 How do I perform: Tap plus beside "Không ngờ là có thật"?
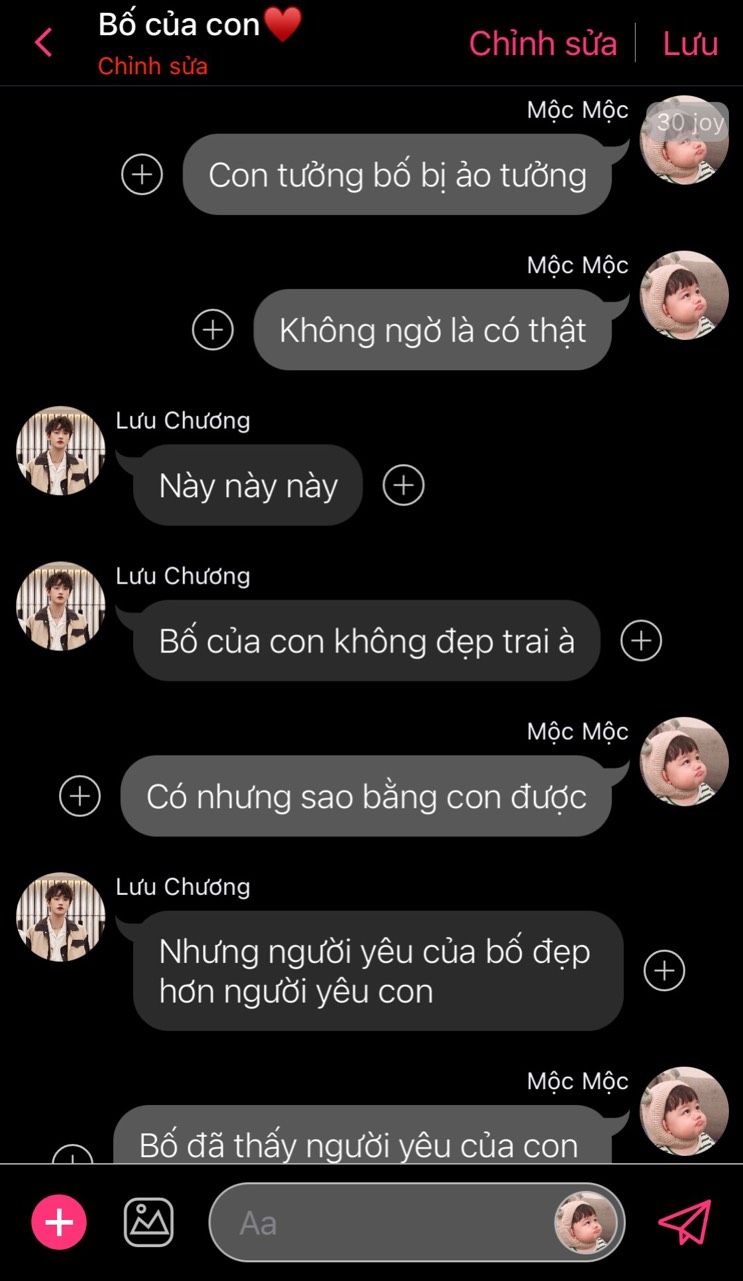pyautogui.click(x=212, y=330)
